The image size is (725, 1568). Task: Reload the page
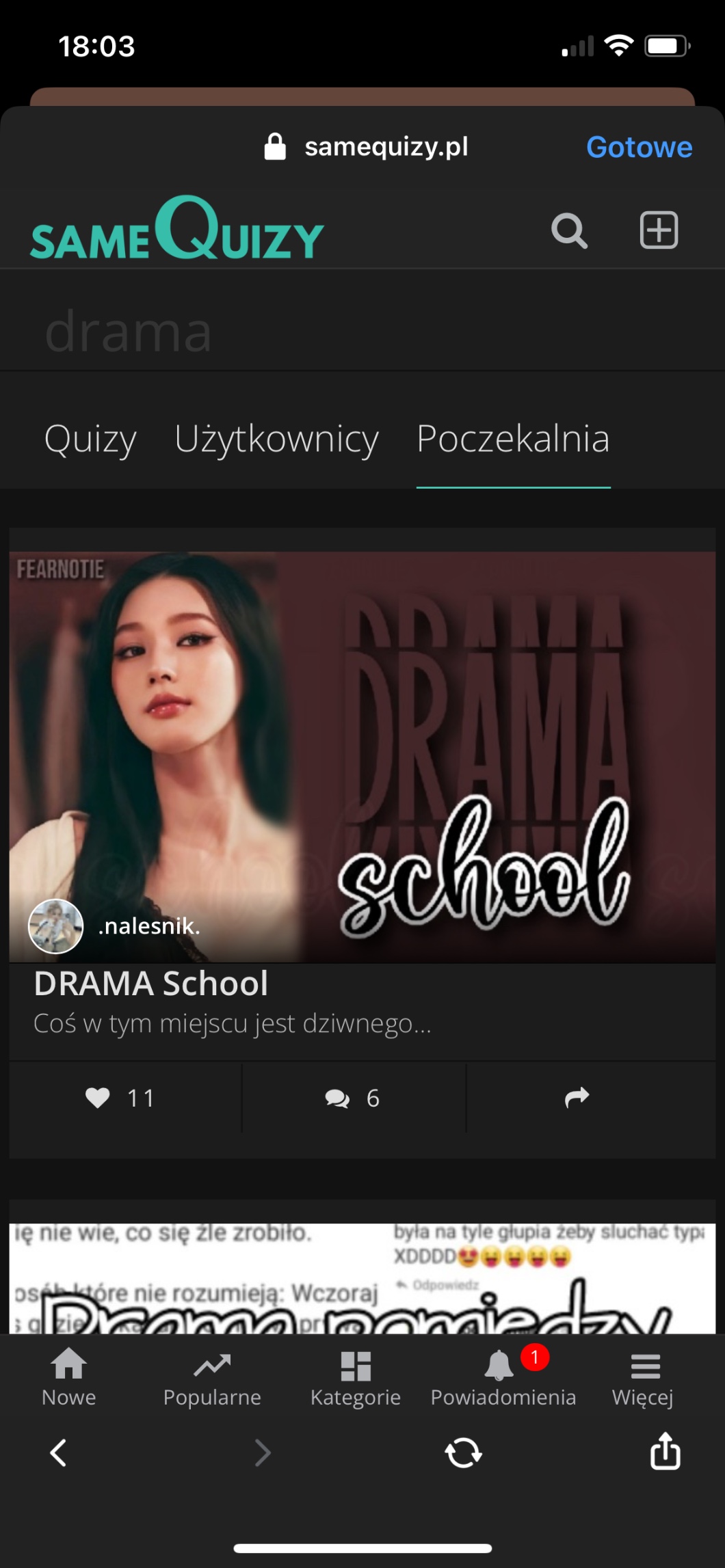[x=463, y=1452]
